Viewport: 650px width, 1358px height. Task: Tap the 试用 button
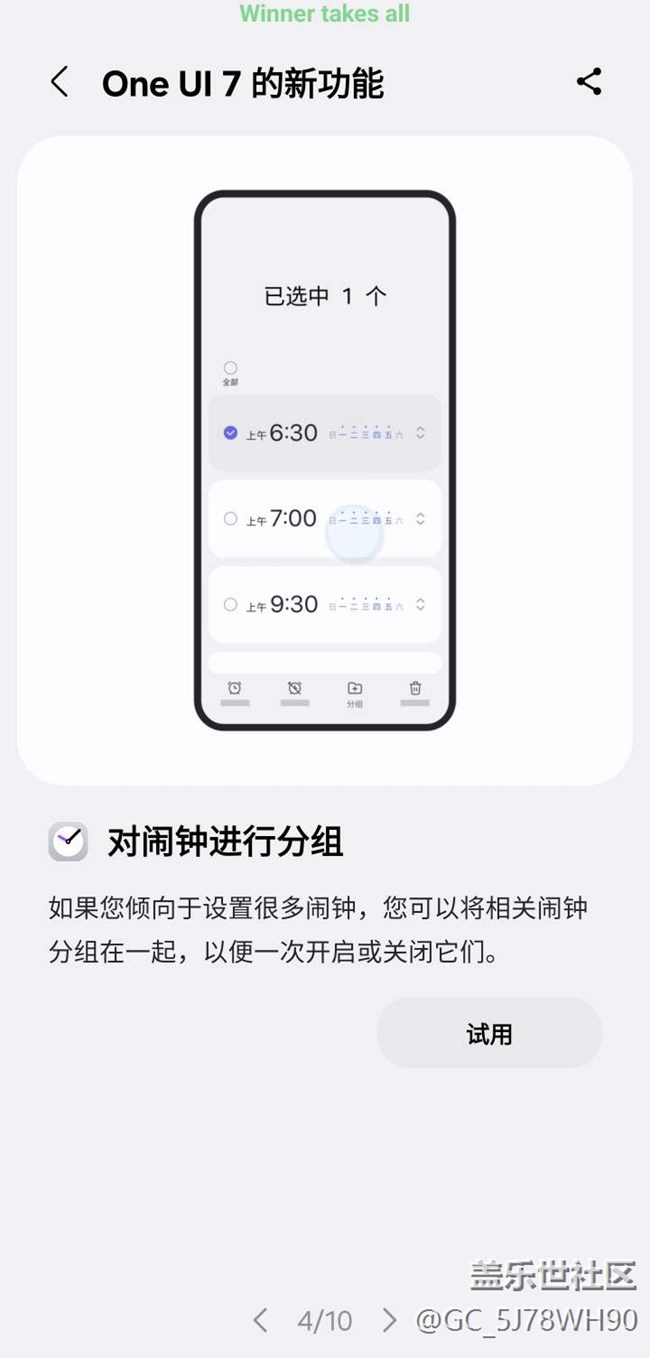[489, 1034]
